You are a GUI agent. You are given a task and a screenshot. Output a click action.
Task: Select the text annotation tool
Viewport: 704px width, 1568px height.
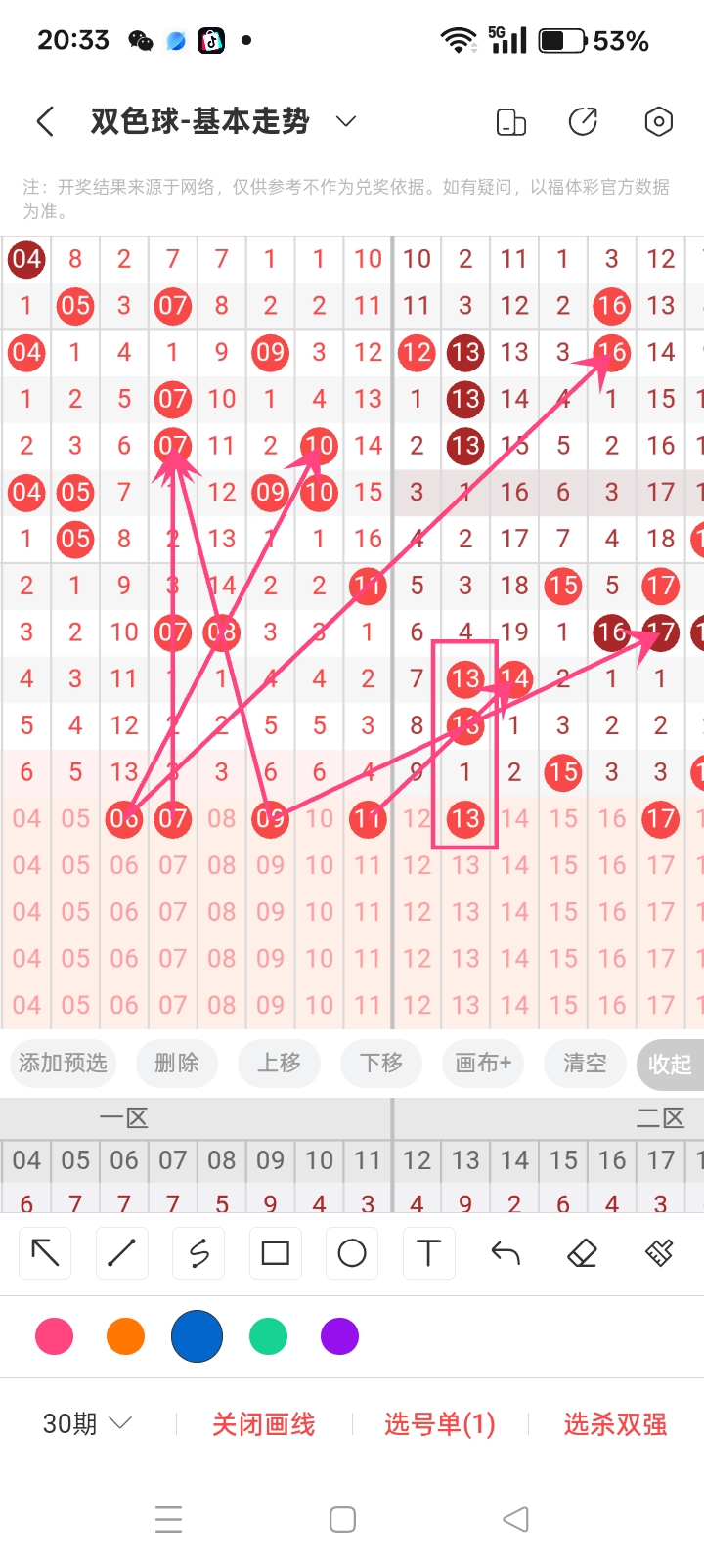tap(428, 1252)
